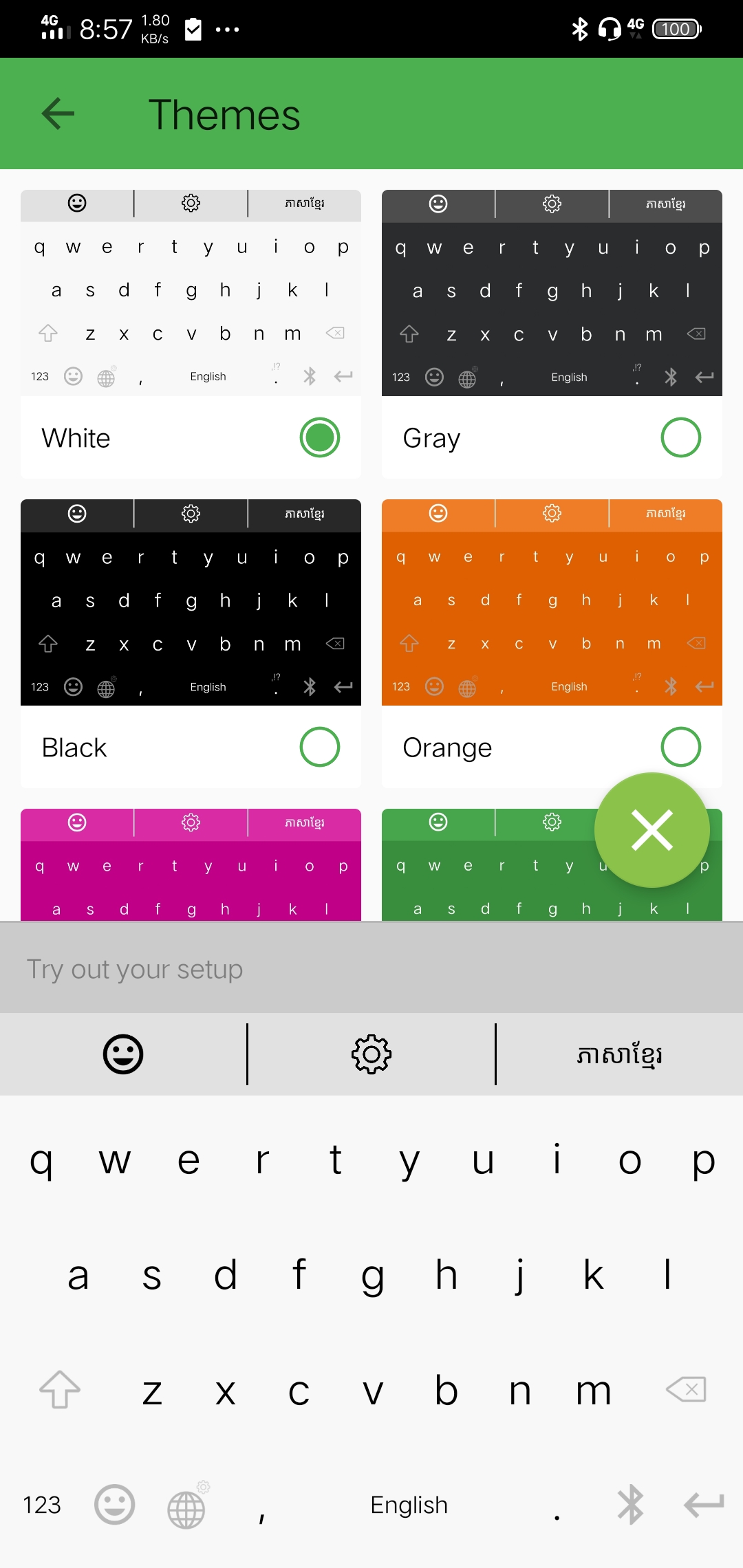This screenshot has width=743, height=1568.
Task: Select the White theme radio button
Action: point(320,437)
